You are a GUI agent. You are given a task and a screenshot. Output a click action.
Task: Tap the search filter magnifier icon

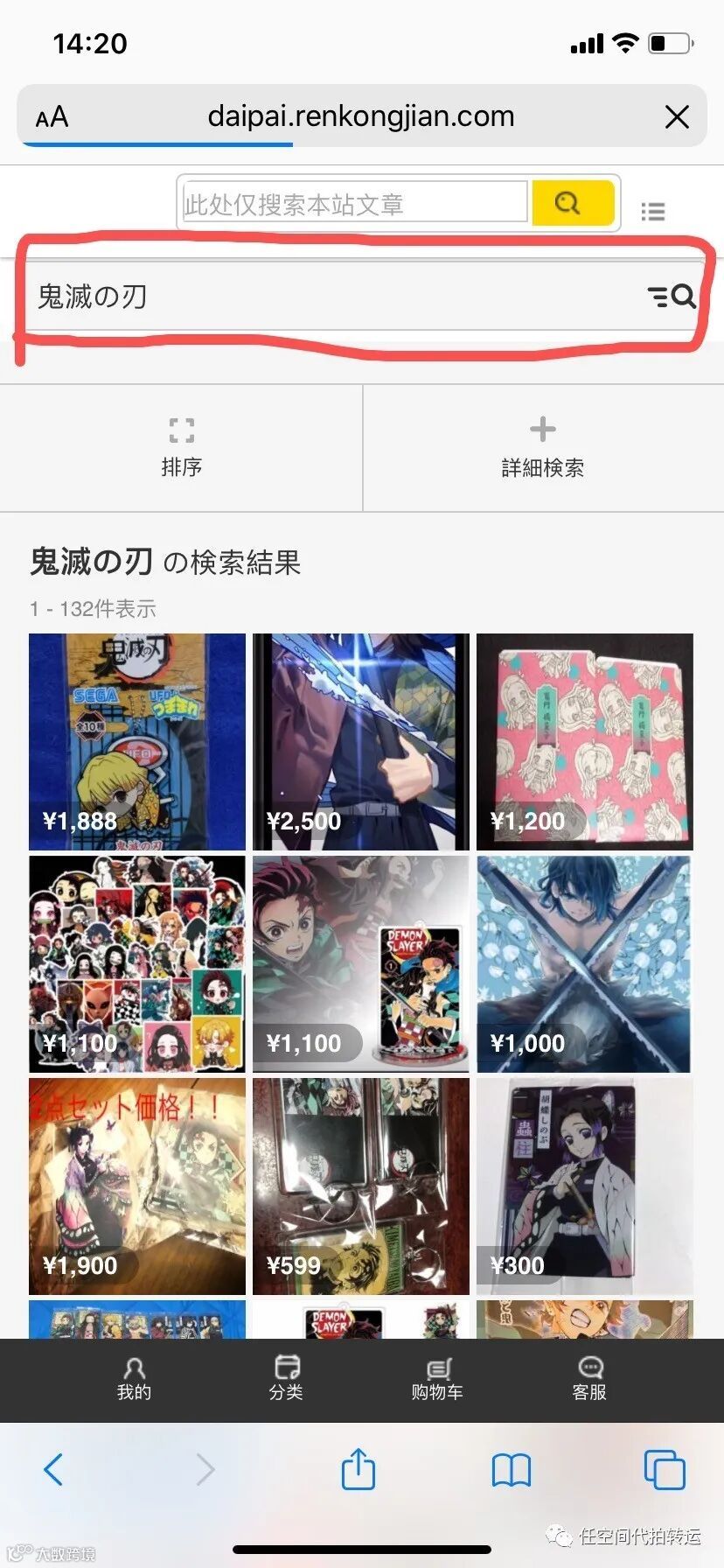point(672,297)
